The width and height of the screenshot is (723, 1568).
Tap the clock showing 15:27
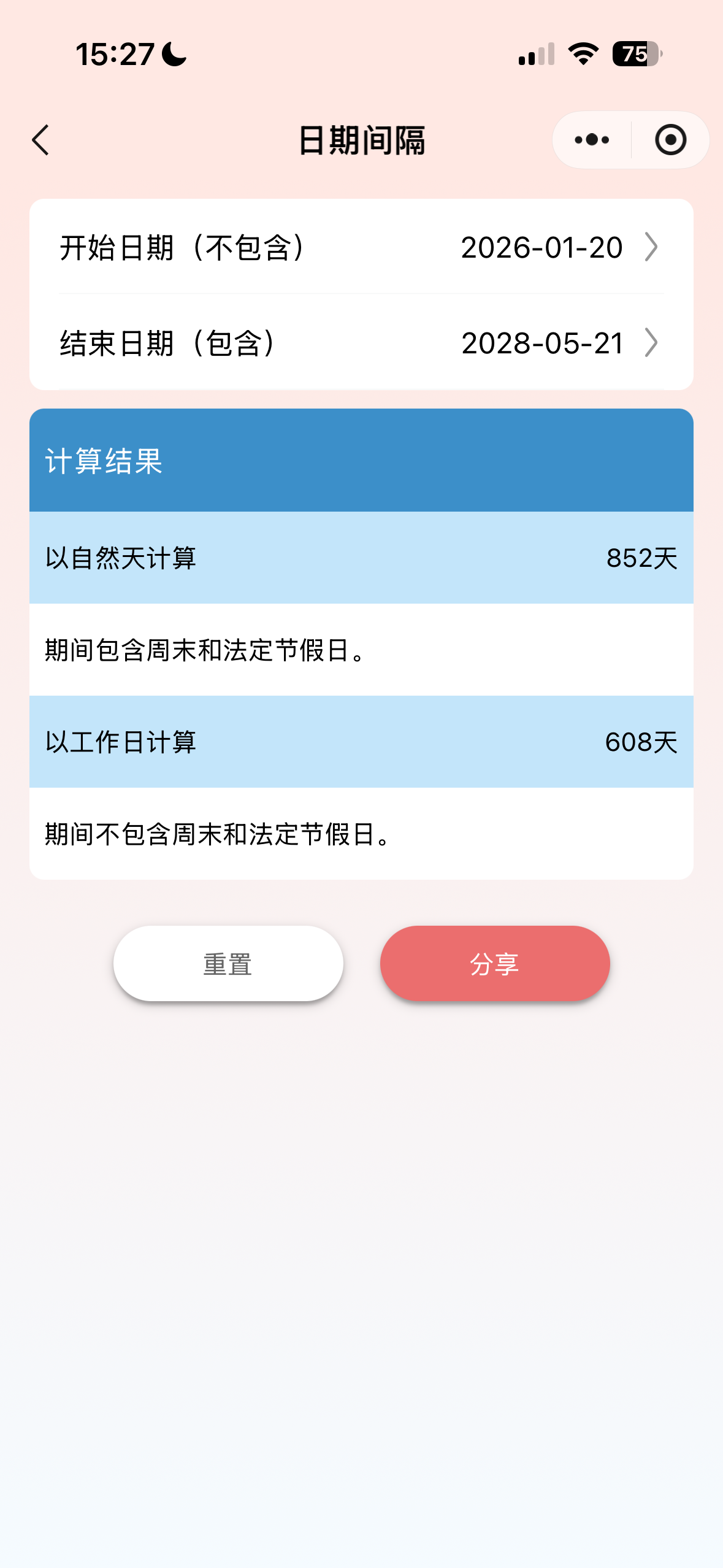tap(116, 54)
